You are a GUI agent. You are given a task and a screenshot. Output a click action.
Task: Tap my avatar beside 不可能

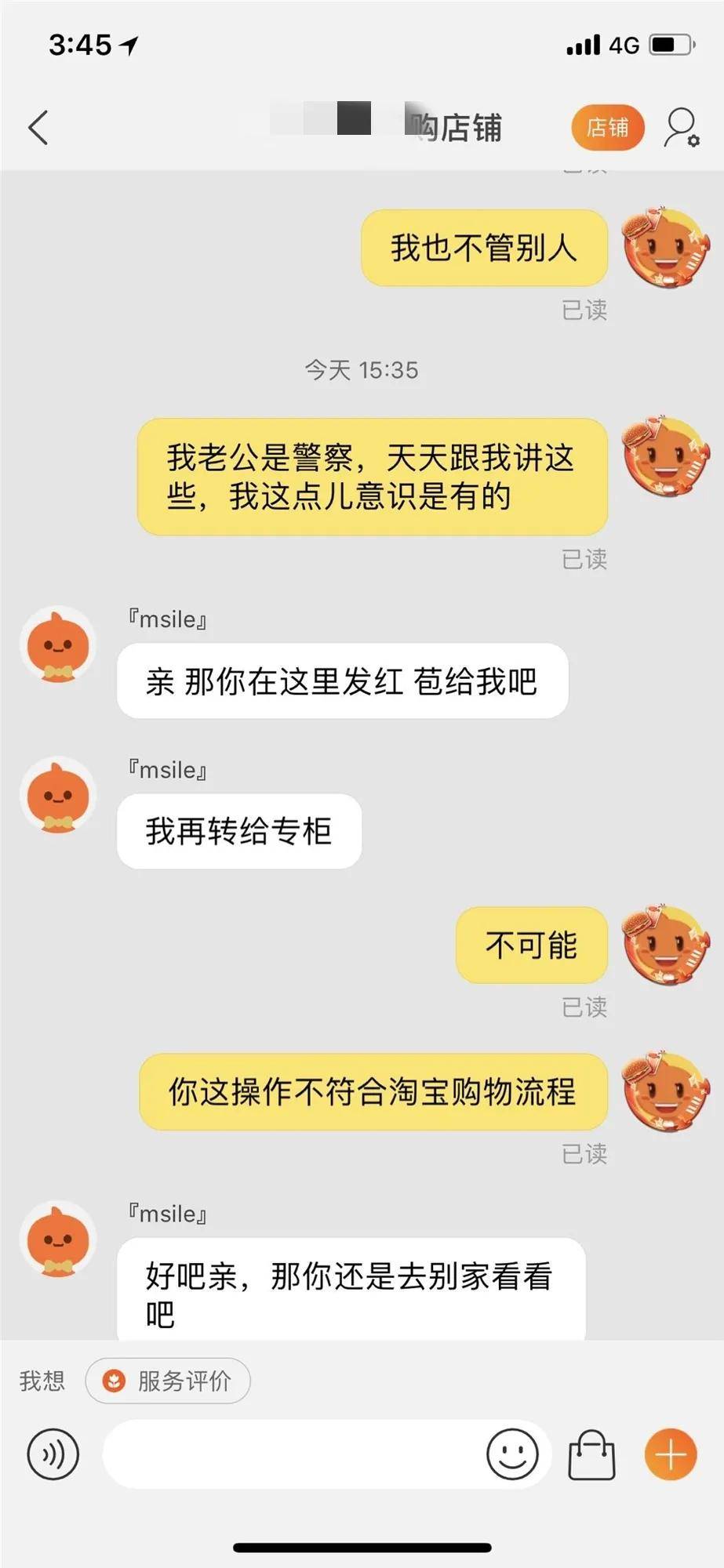(665, 945)
